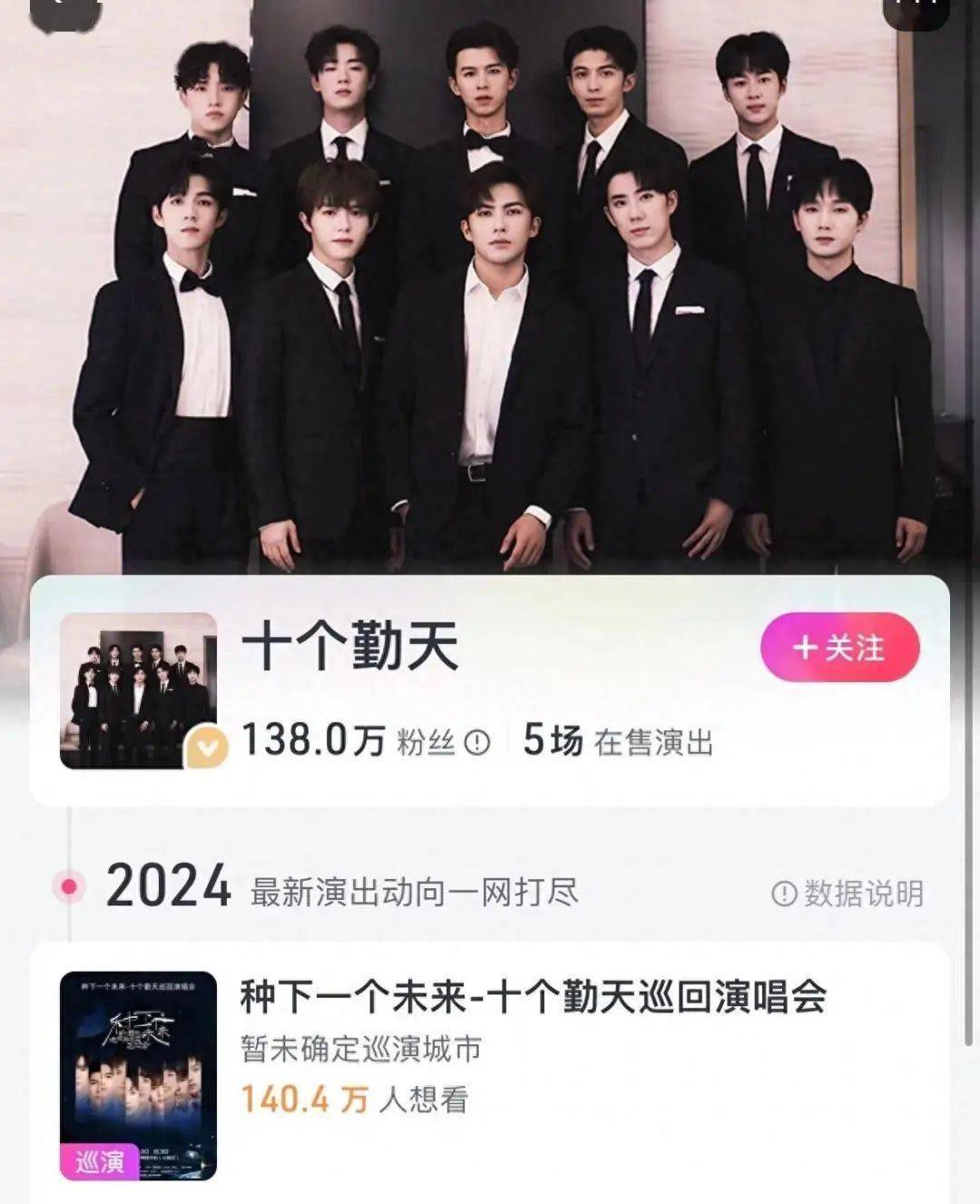The width and height of the screenshot is (980, 1204).
Task: Open the info icon next to 粉丝
Action: 476,743
